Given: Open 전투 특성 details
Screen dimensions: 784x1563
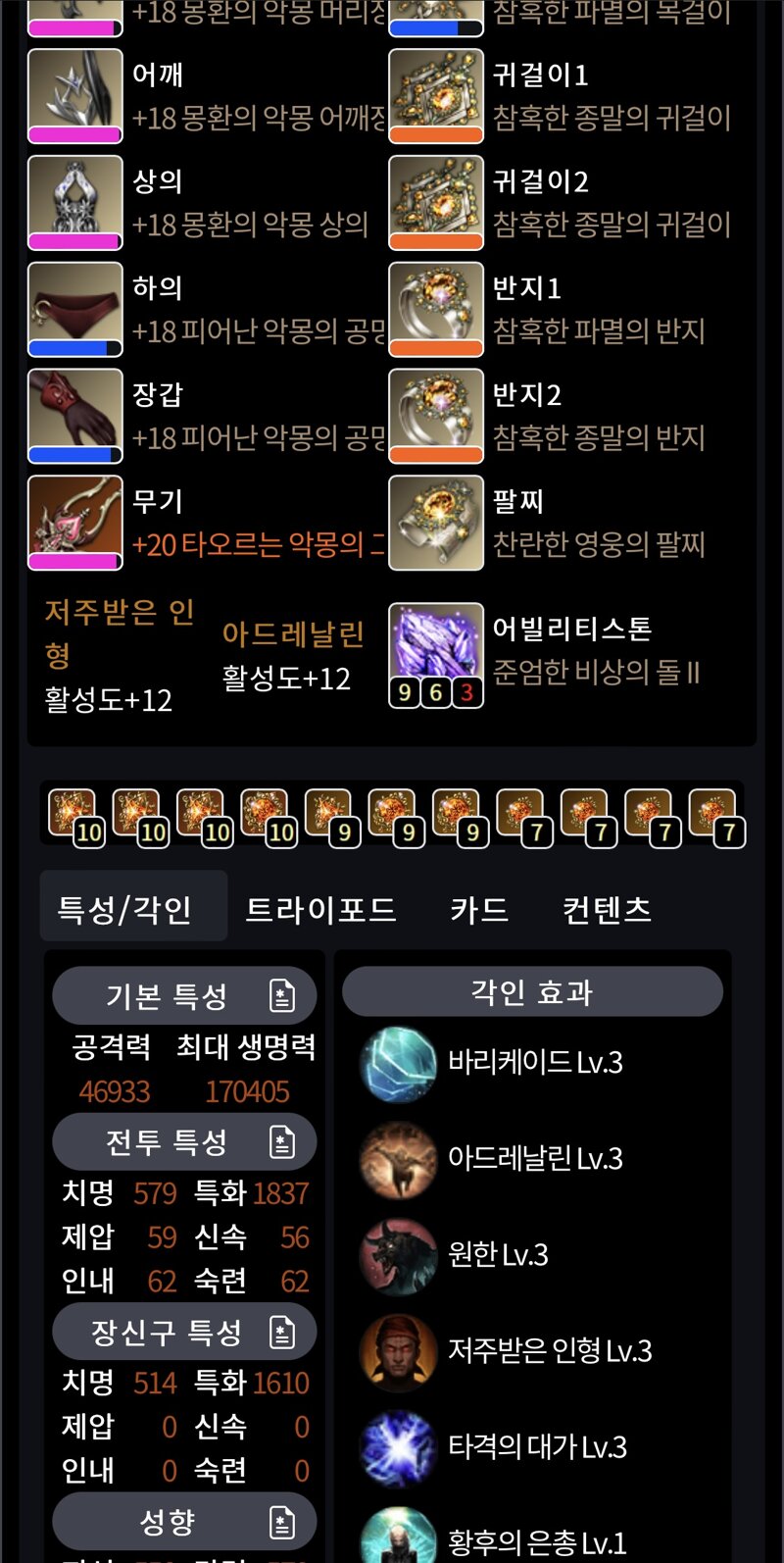Looking at the screenshot, I should tap(282, 1141).
